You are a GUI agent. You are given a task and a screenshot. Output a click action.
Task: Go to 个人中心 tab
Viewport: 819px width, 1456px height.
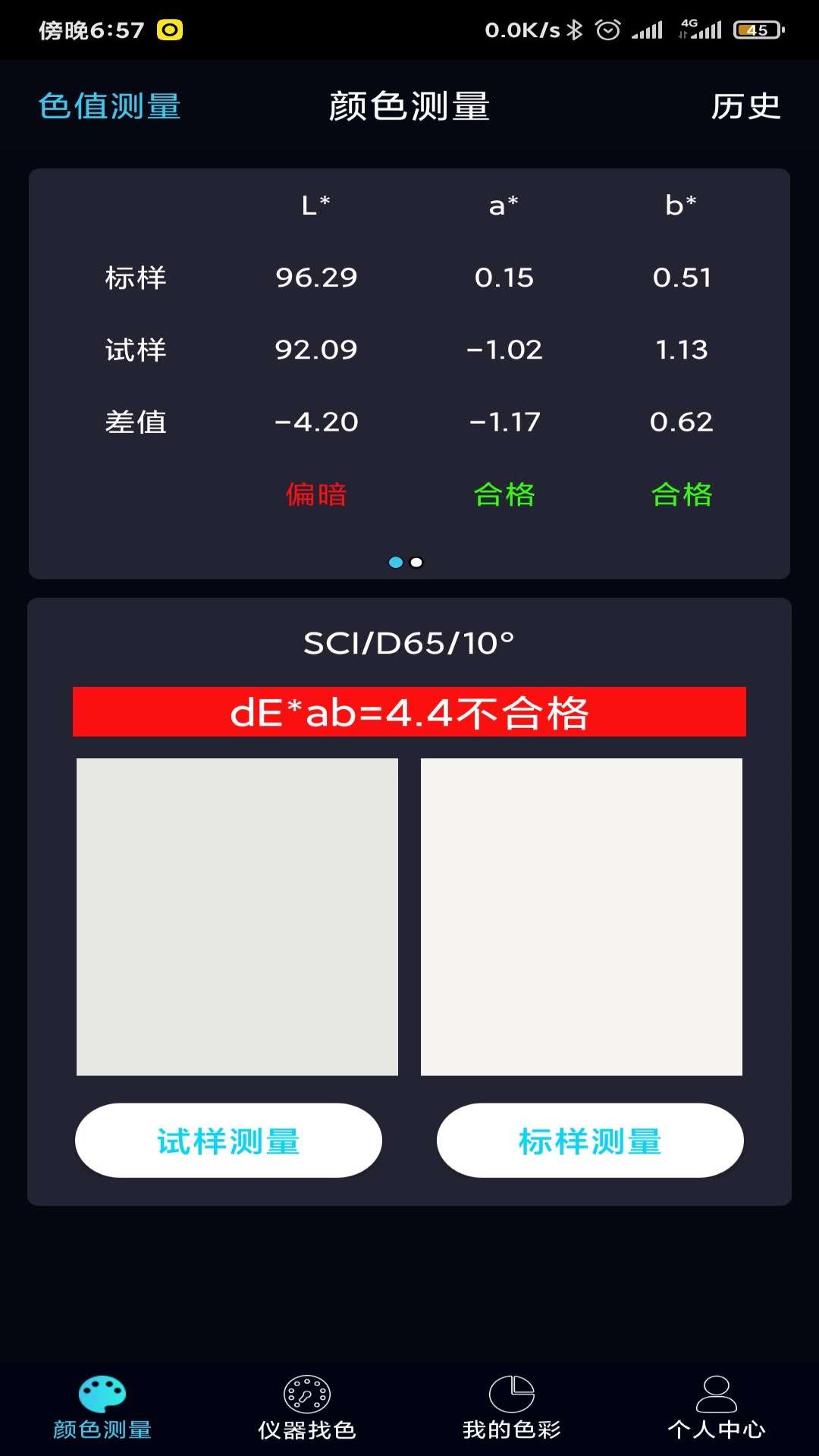pos(717,1408)
